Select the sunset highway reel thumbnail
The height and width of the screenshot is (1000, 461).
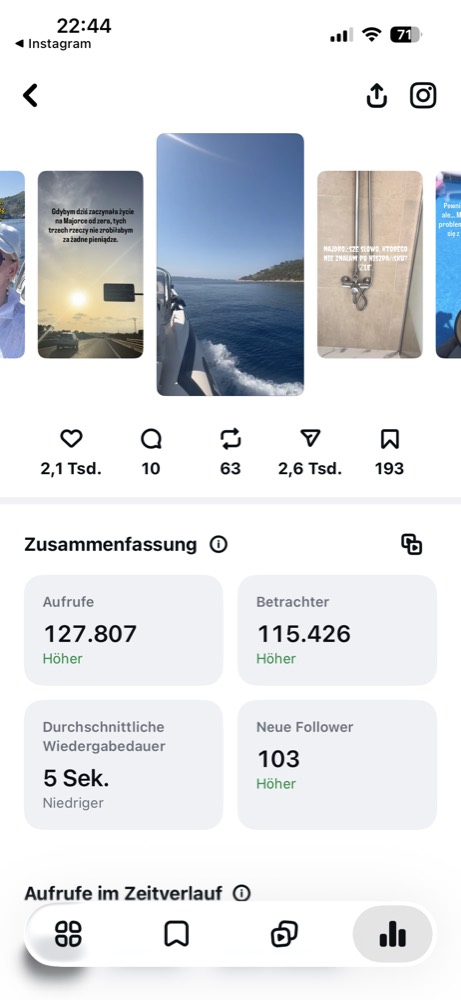pyautogui.click(x=91, y=264)
